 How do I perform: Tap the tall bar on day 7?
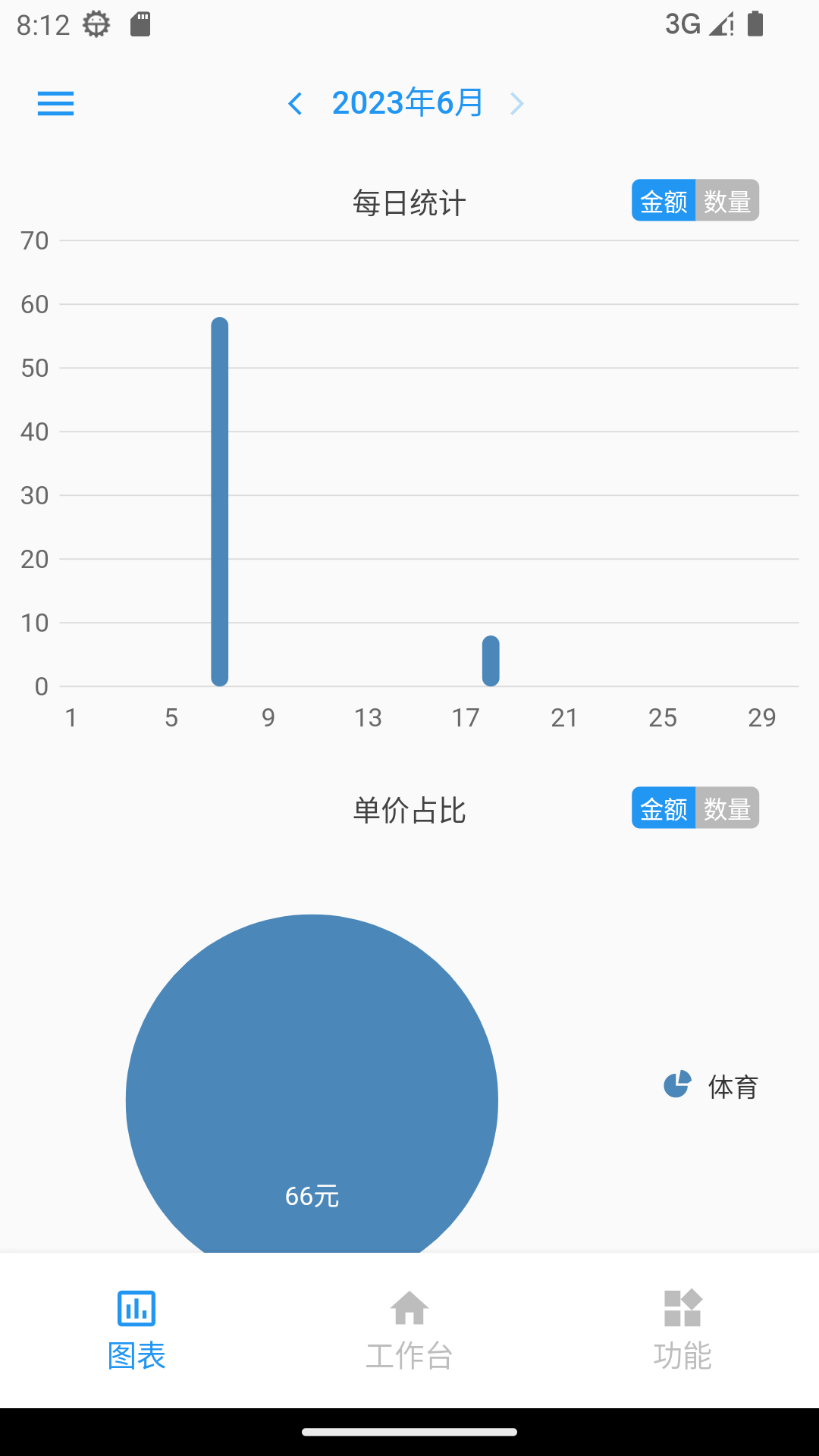220,500
